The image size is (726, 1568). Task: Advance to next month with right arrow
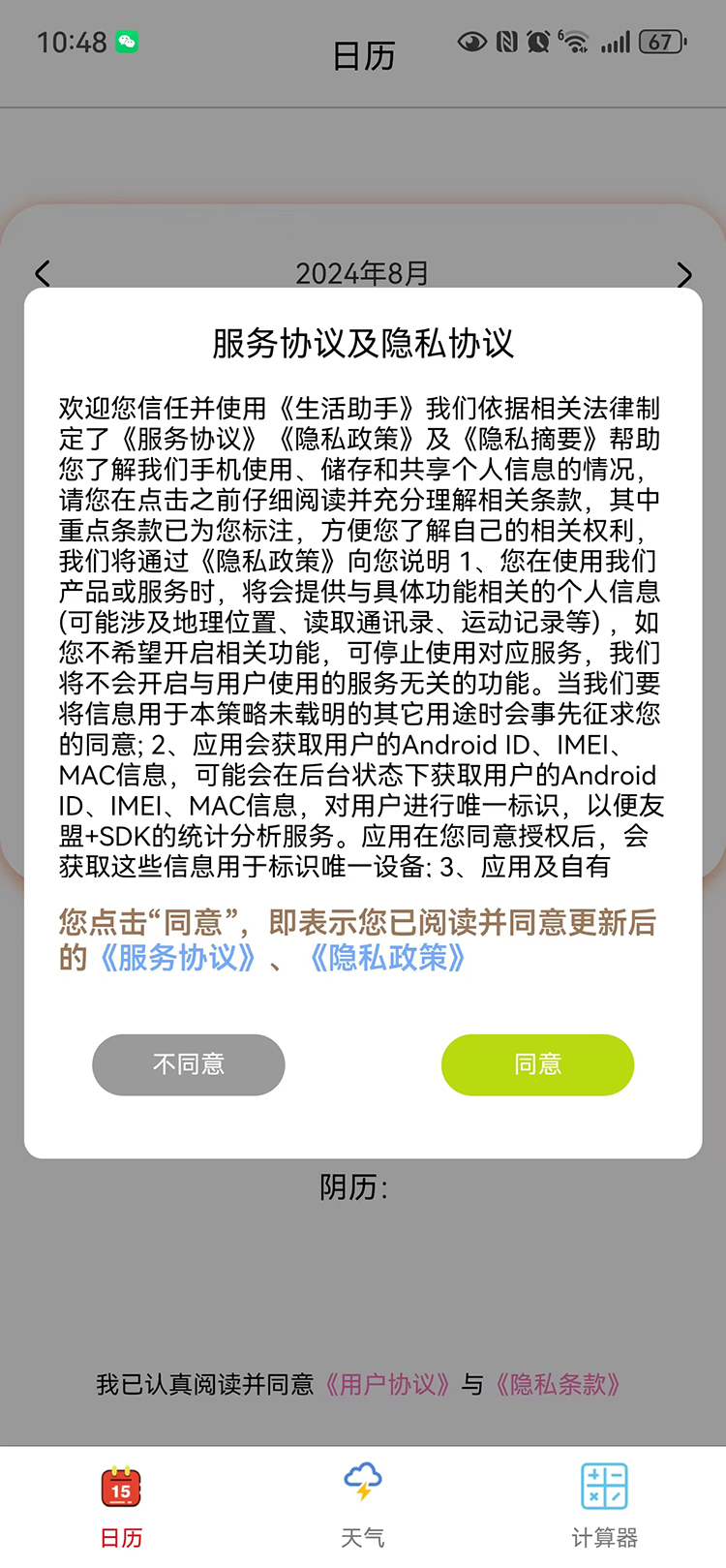[x=684, y=274]
